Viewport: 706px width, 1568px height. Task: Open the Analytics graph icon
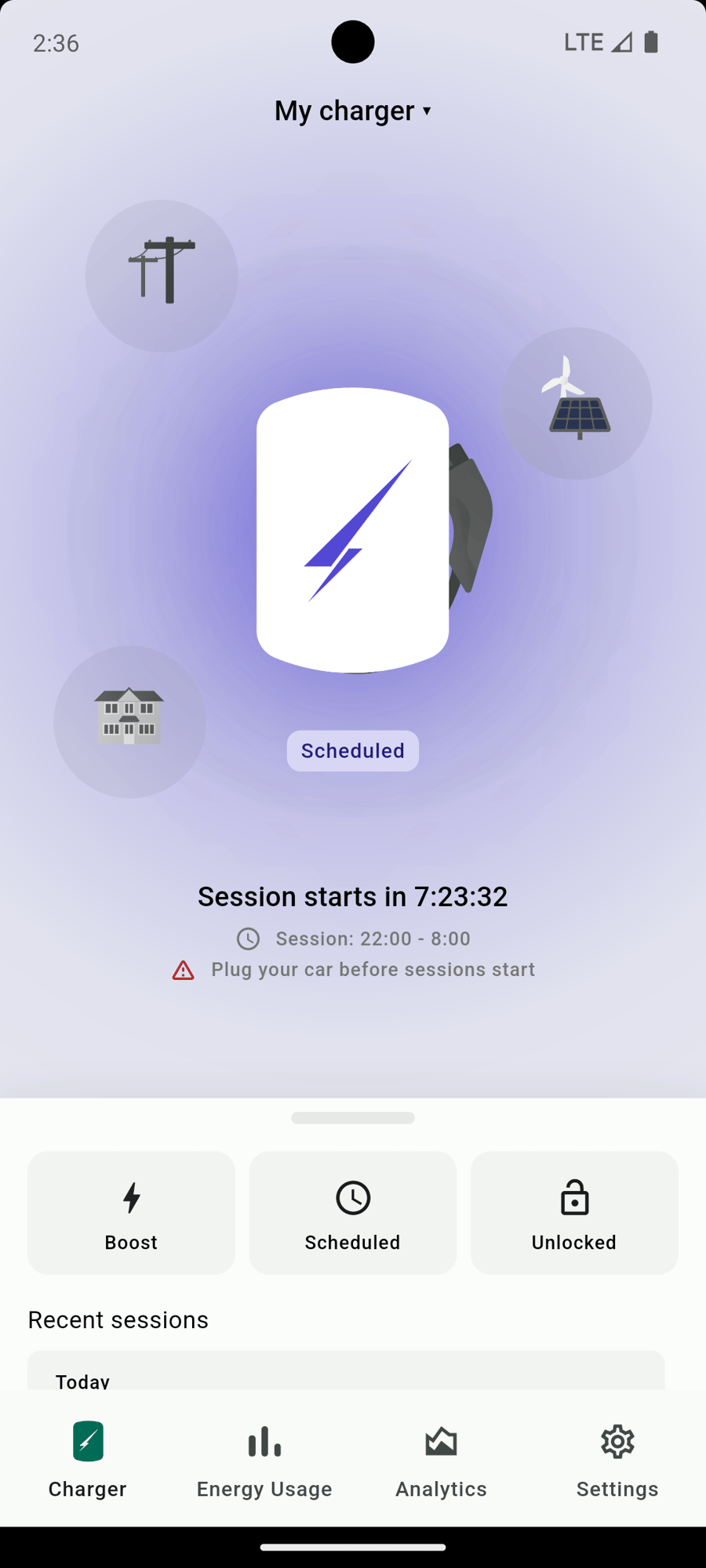(441, 1441)
